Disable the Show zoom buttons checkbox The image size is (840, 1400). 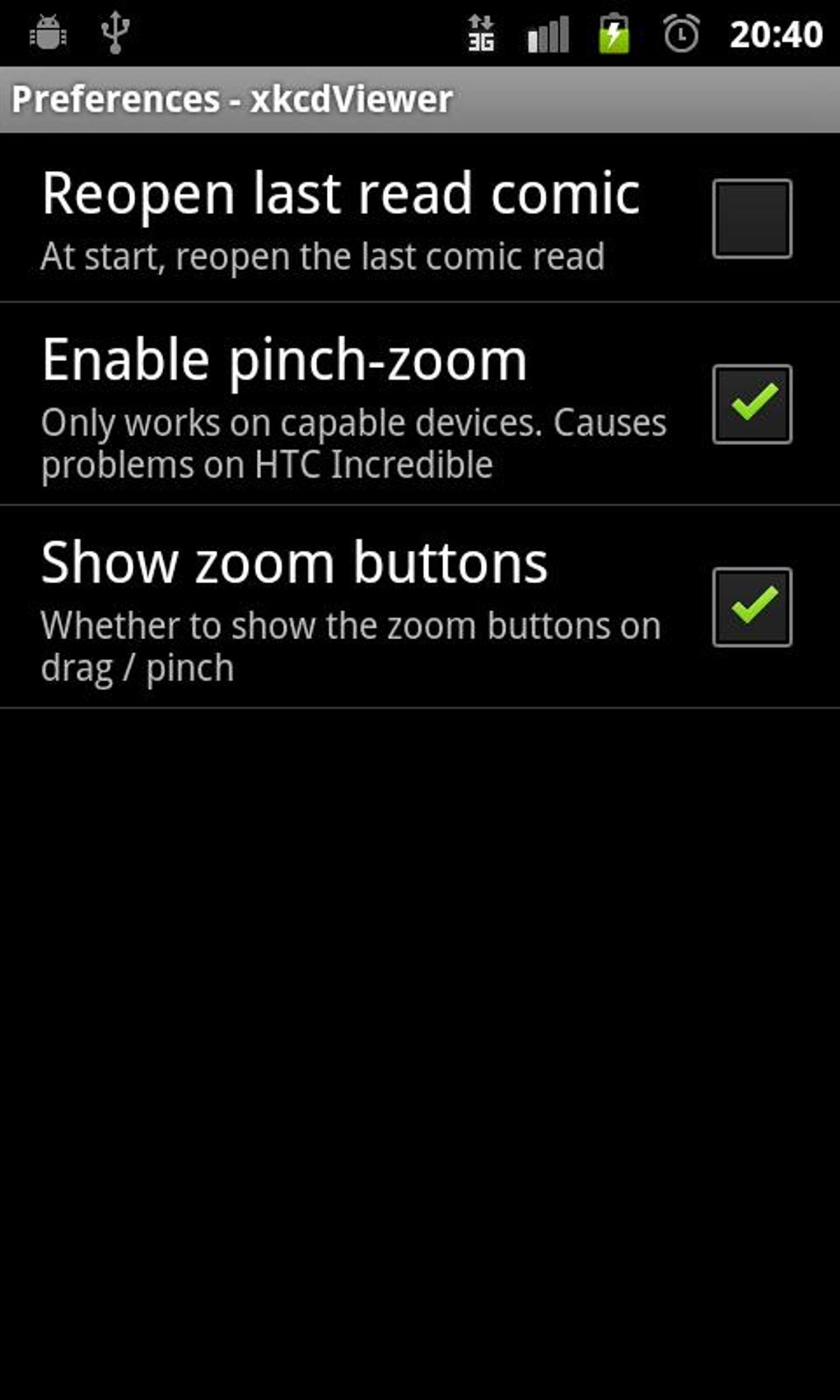pyautogui.click(x=752, y=607)
